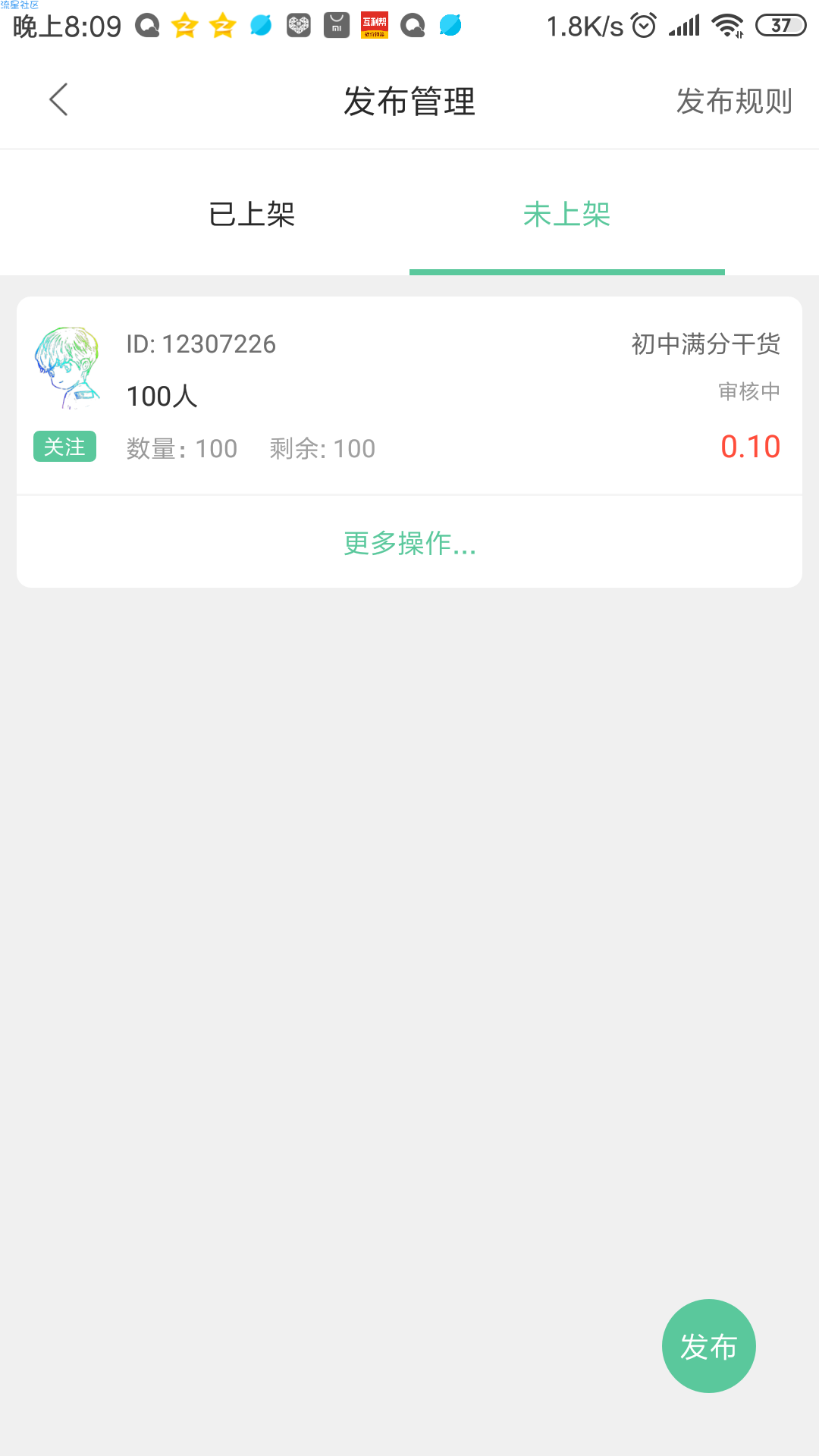
Task: Open 发布规则 publishing rules
Action: pyautogui.click(x=733, y=101)
